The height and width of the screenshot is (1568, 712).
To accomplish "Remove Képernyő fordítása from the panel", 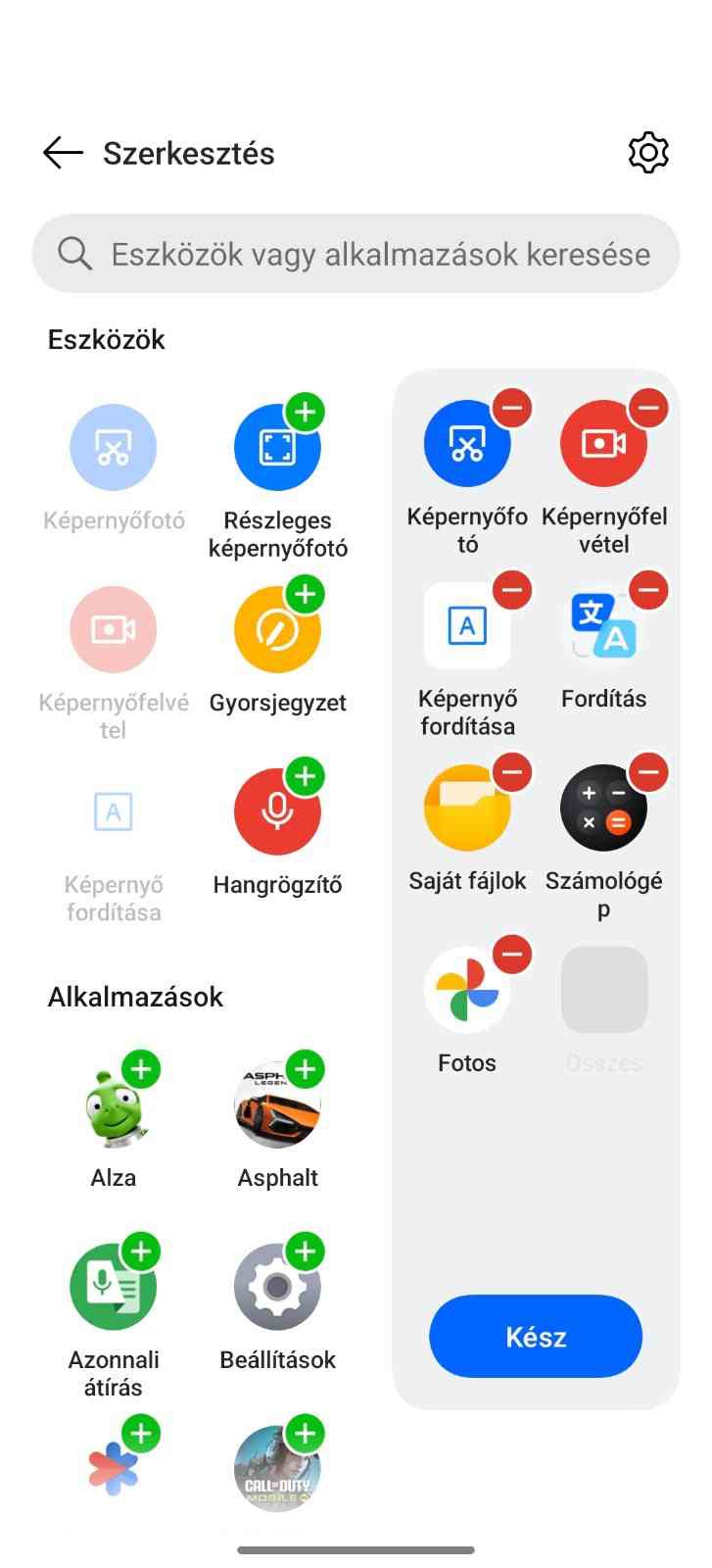I will click(x=511, y=589).
